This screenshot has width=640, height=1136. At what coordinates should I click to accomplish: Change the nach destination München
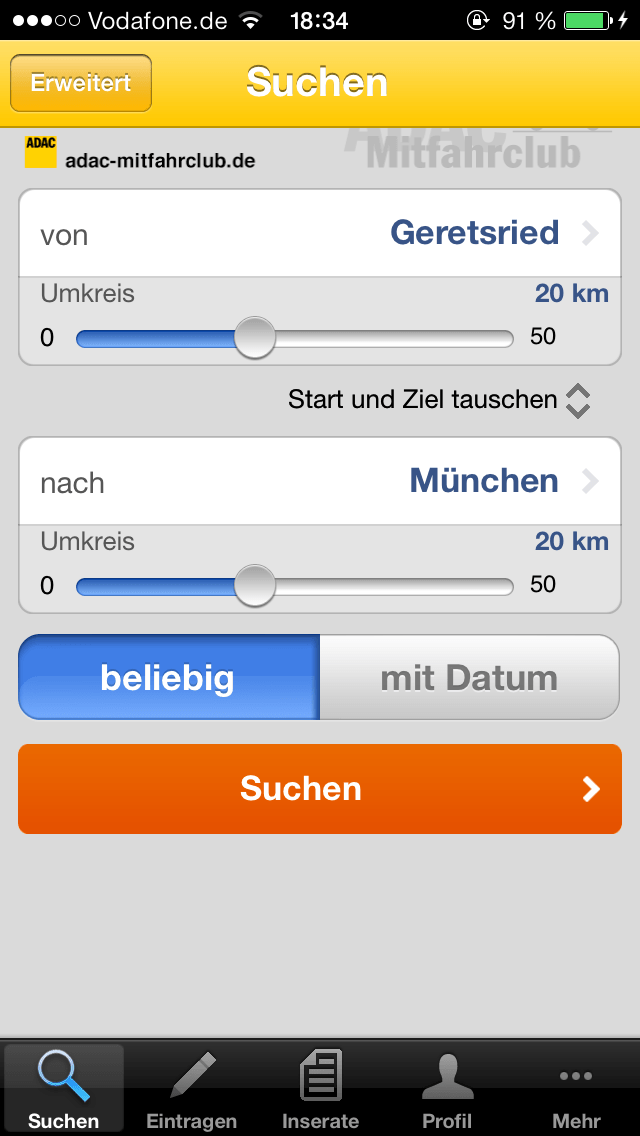click(x=320, y=481)
